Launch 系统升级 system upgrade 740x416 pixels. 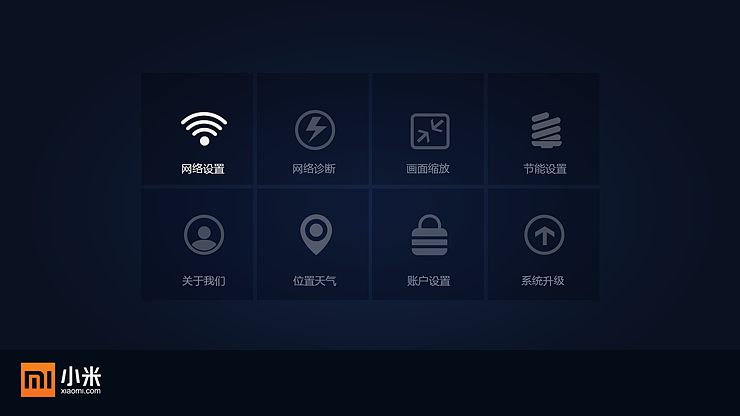point(544,244)
